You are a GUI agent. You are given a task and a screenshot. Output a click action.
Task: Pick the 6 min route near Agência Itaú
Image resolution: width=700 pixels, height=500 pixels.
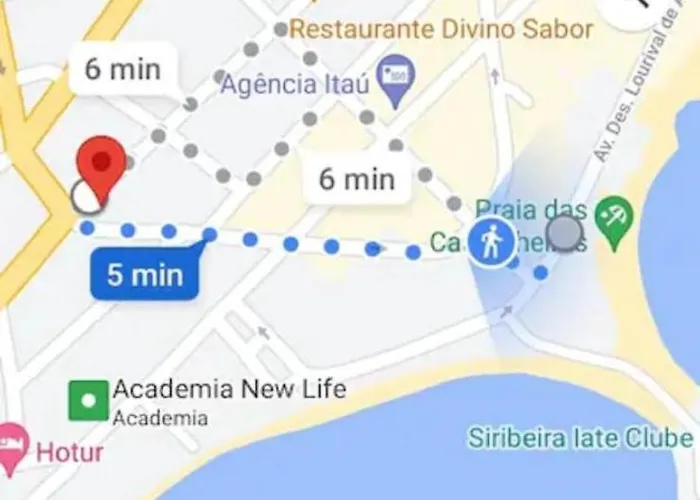357,179
